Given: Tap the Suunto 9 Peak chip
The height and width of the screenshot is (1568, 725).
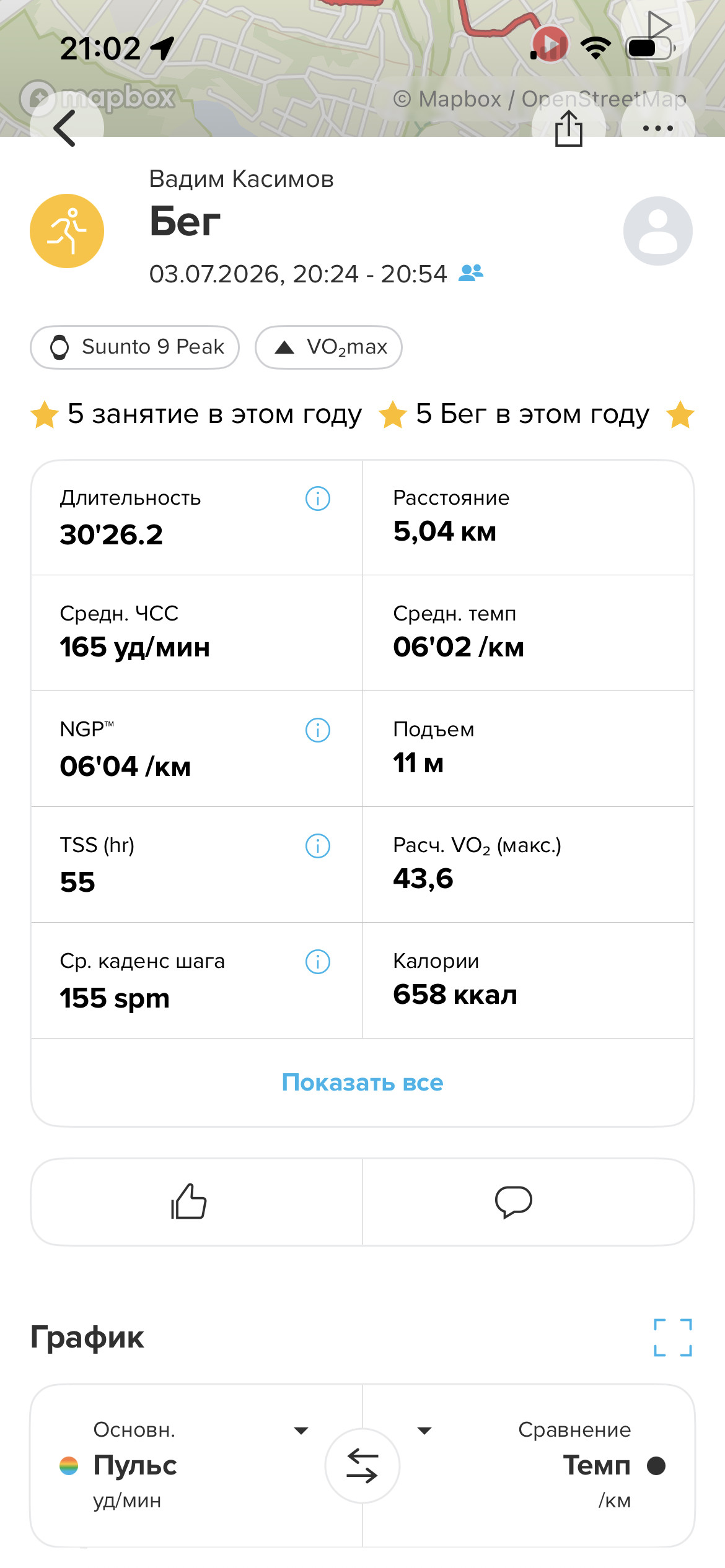Looking at the screenshot, I should [135, 347].
